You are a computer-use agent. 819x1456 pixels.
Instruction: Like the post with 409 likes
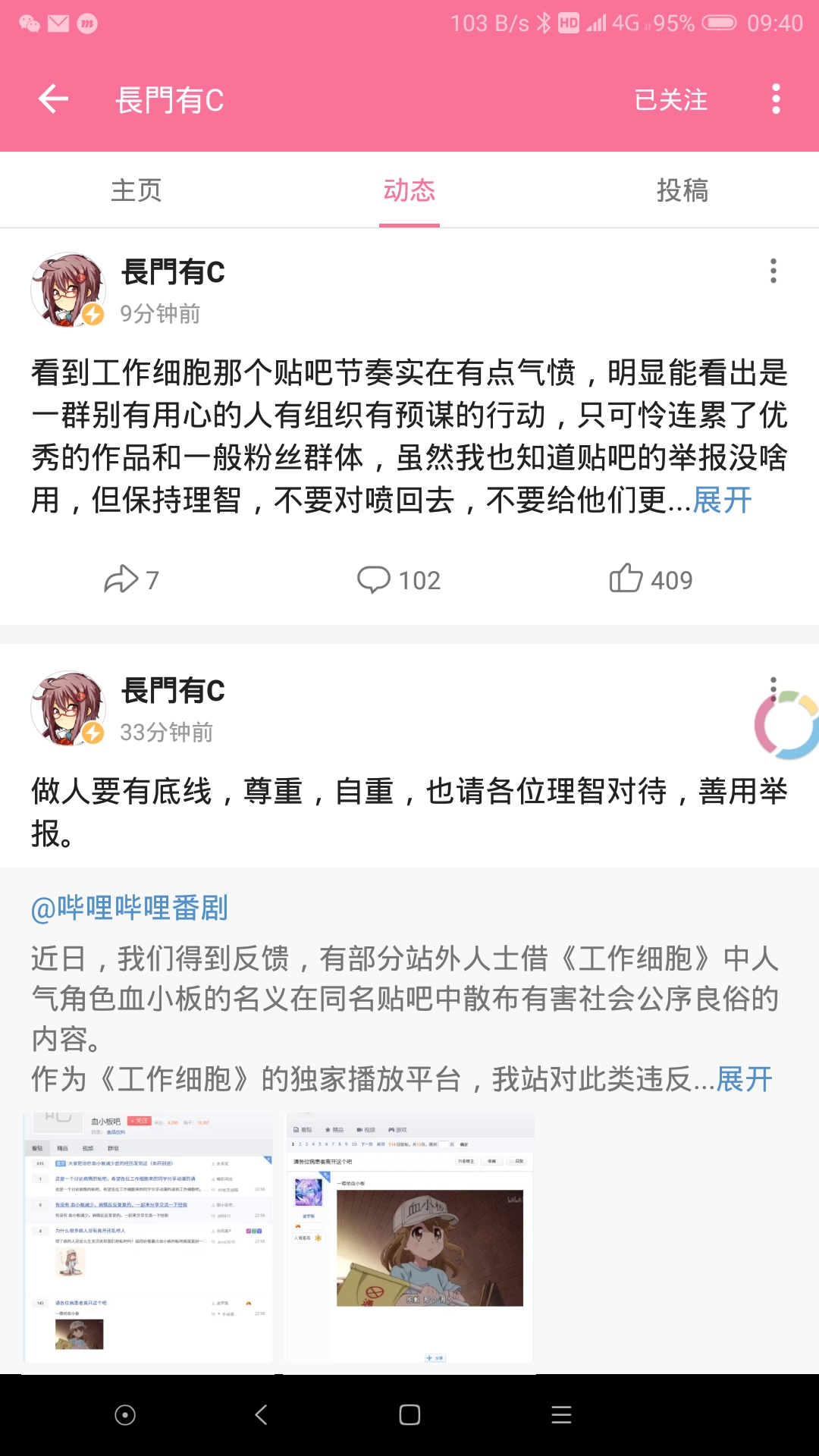coord(651,580)
